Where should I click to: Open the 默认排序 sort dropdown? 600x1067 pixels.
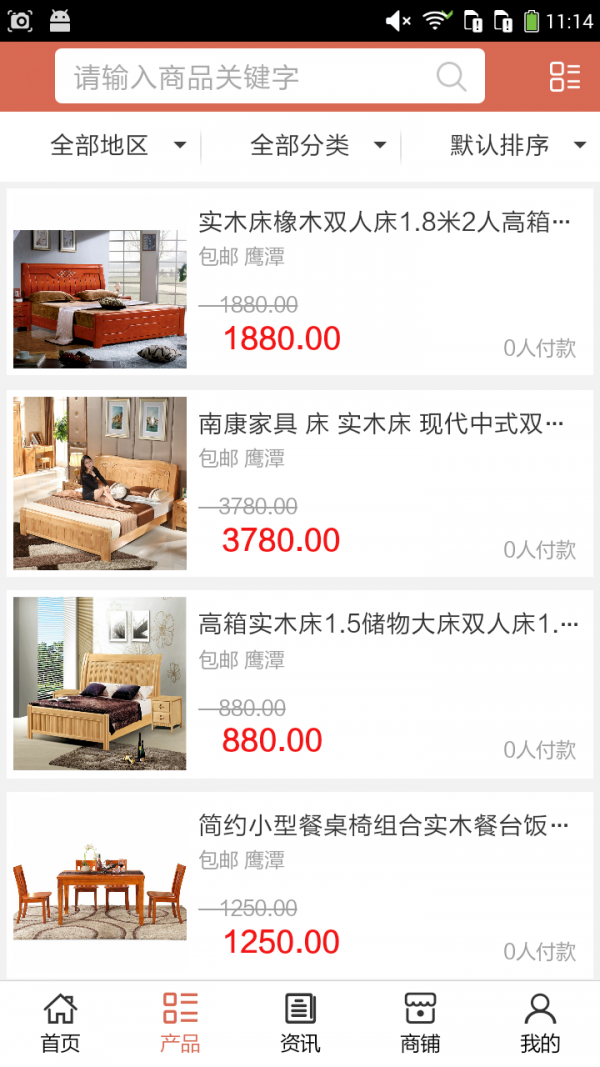tap(516, 146)
